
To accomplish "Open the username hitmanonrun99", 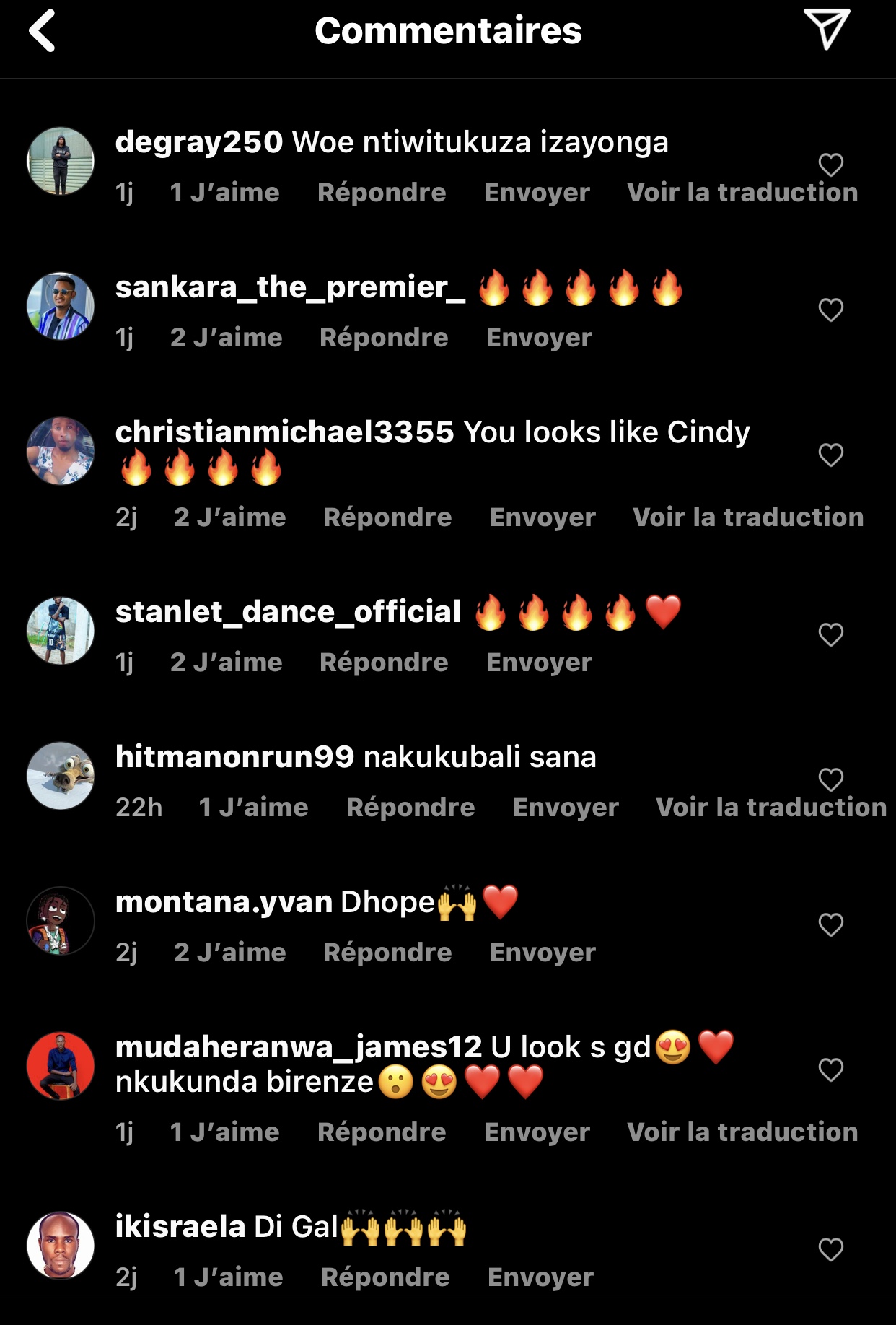I will [234, 757].
